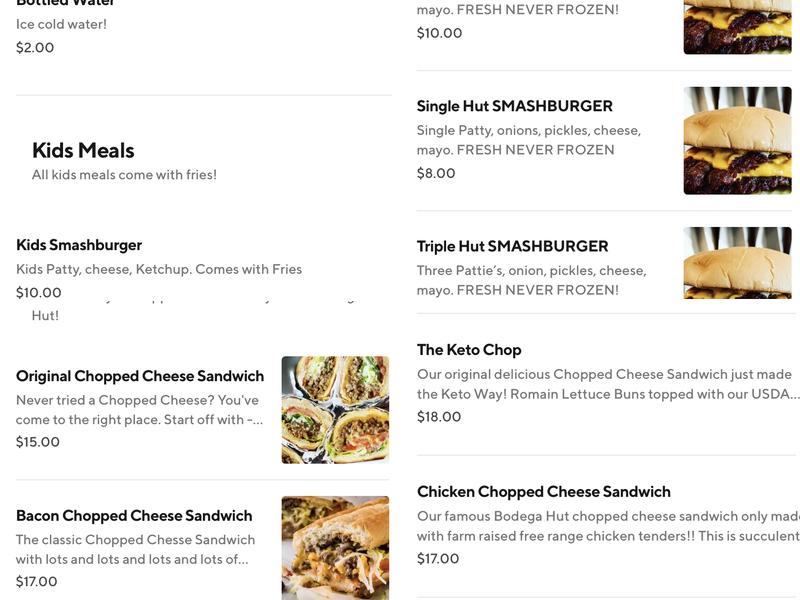
Task: Tap the Triple Hut SMASHBURGER item
Action: coord(512,246)
